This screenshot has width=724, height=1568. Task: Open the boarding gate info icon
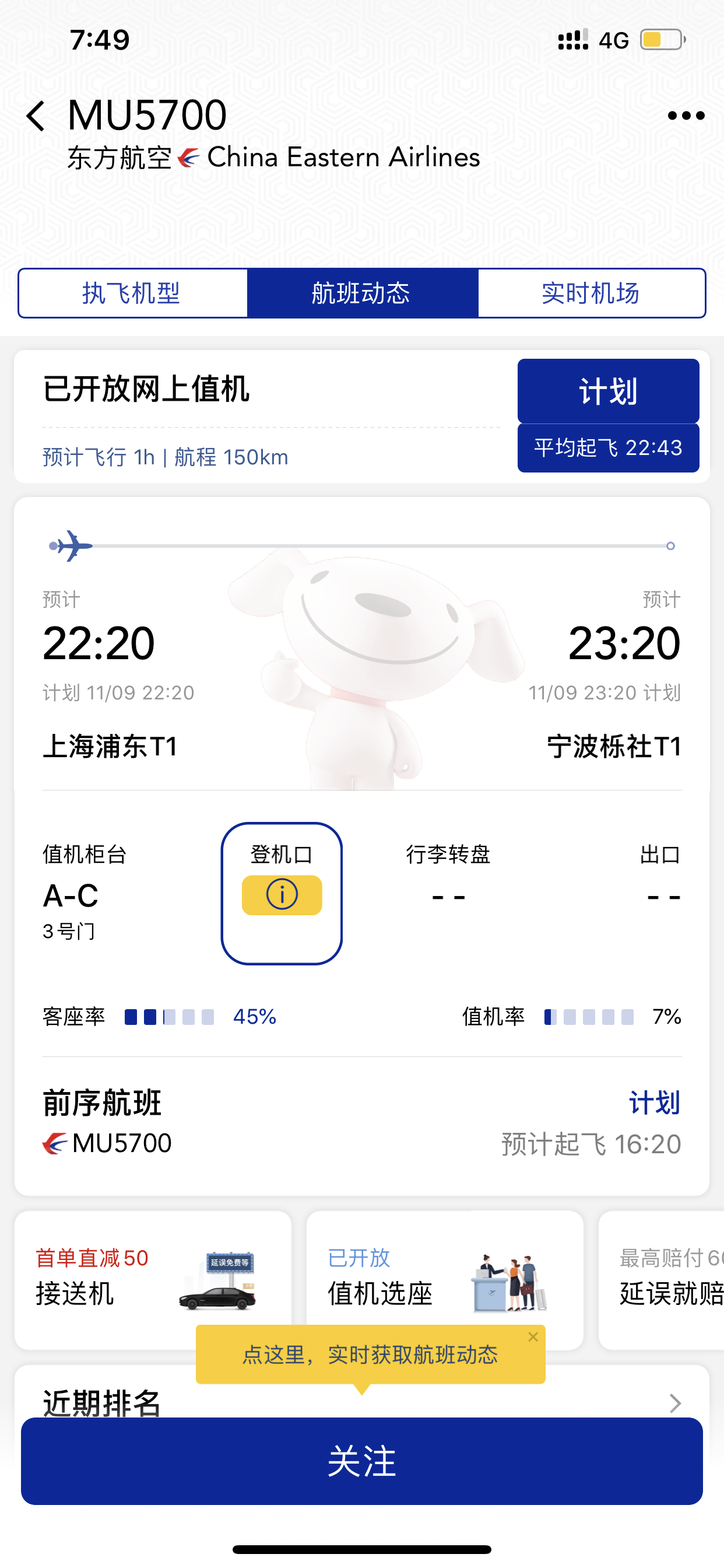tap(282, 895)
